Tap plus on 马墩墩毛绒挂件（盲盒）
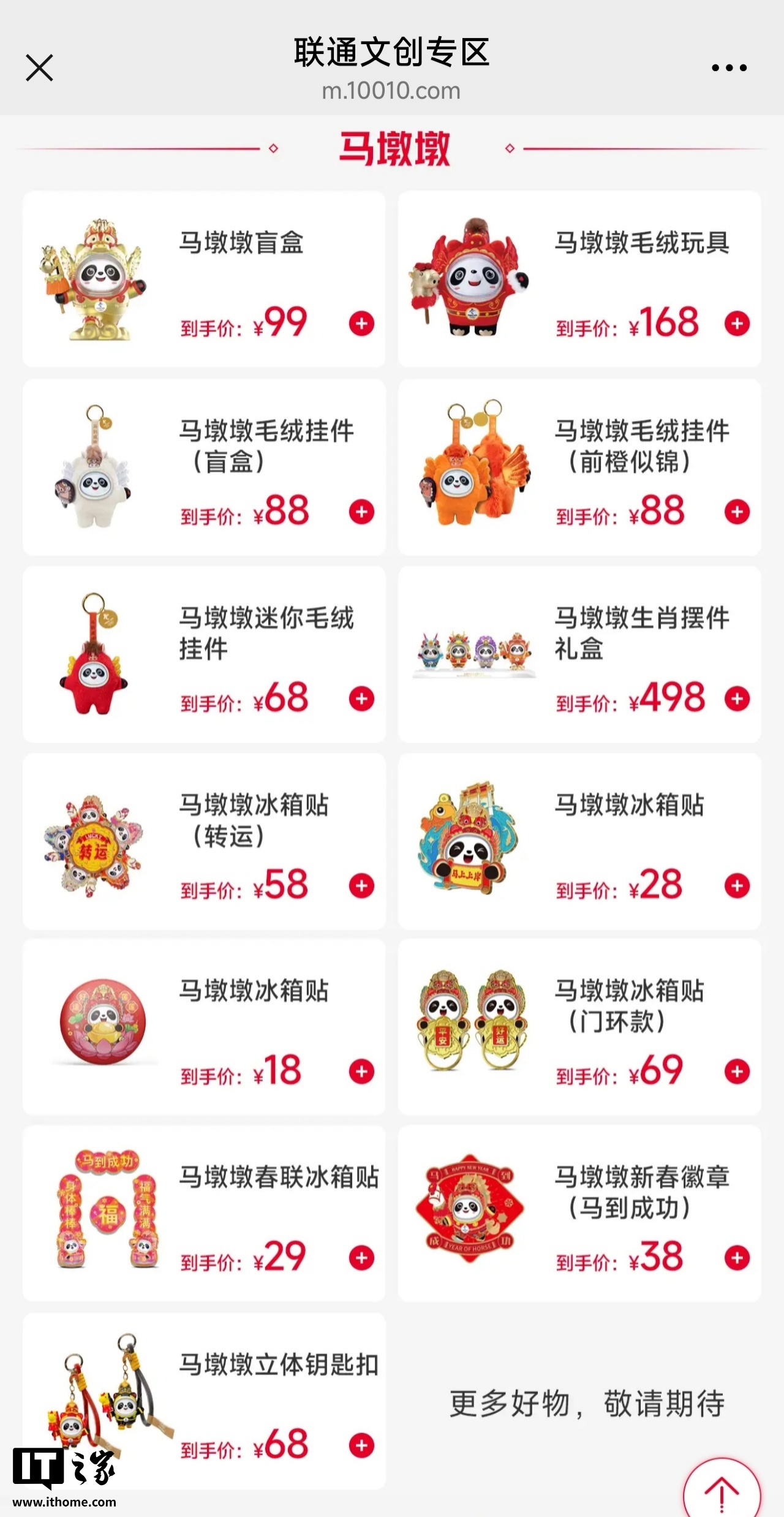 [x=361, y=512]
